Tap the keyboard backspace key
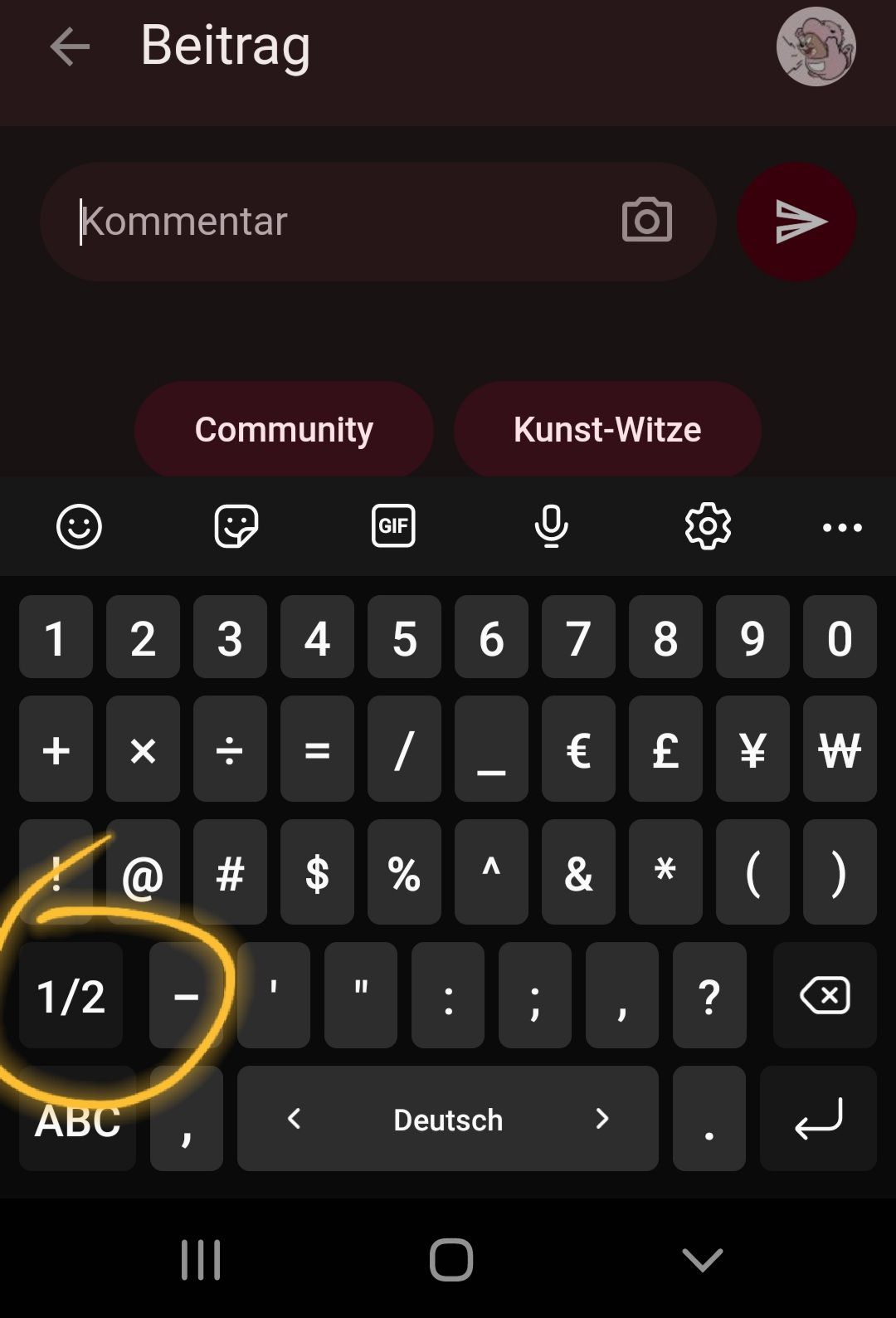 (825, 995)
